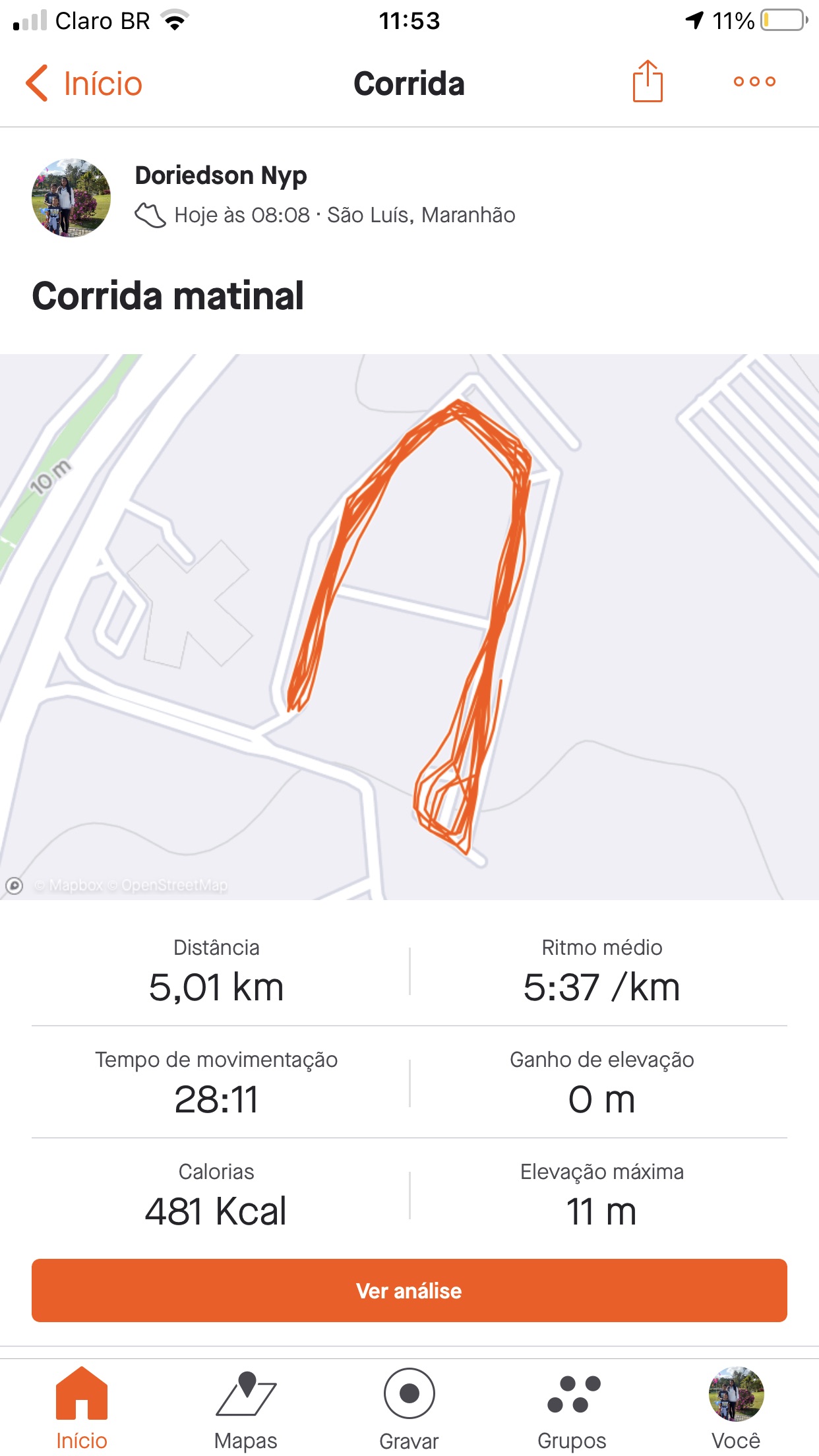Open the run route map
Screen dimensions: 819x1456
pyautogui.click(x=409, y=627)
